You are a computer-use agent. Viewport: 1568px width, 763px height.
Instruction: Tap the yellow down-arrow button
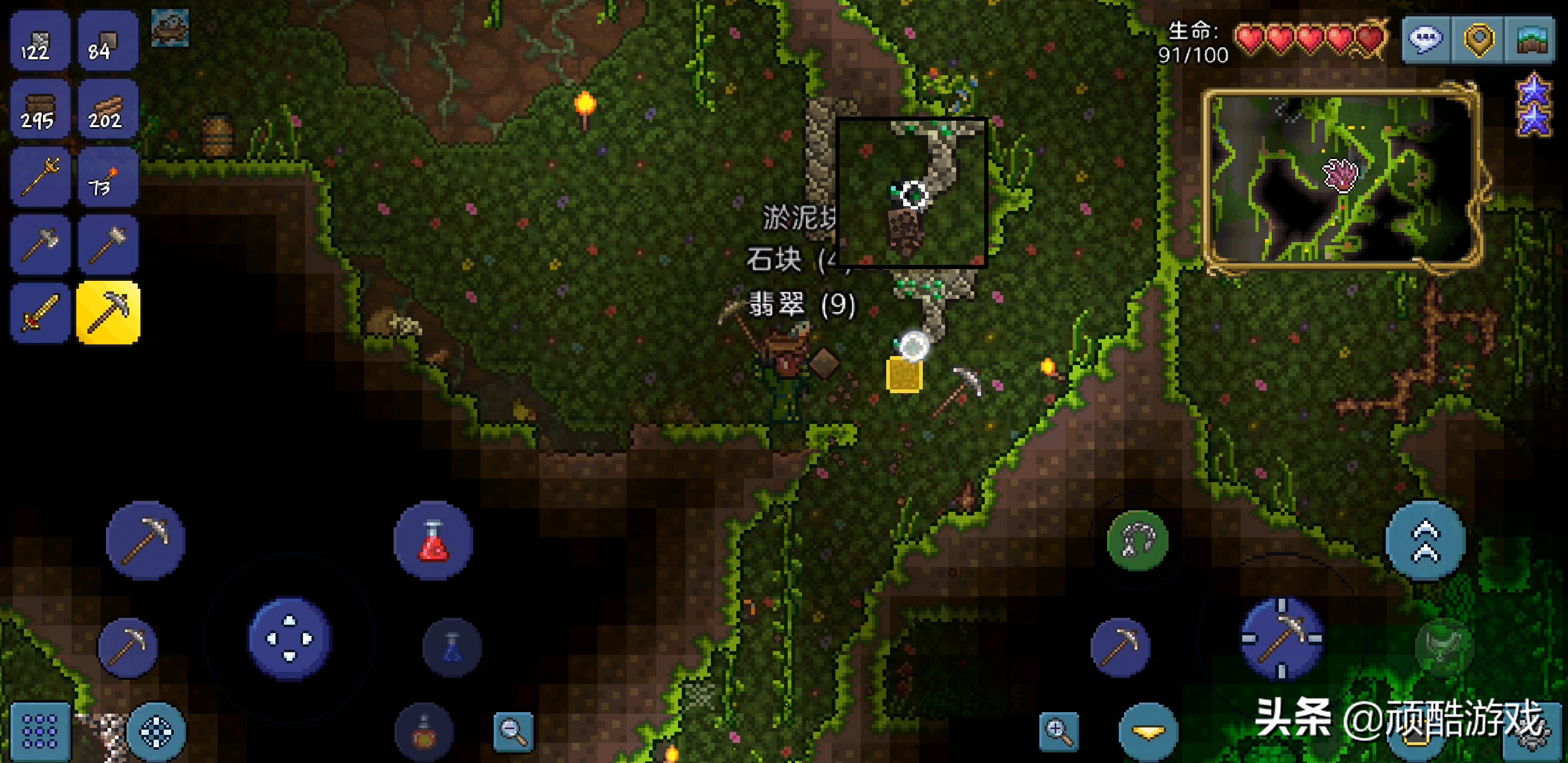point(1148,731)
